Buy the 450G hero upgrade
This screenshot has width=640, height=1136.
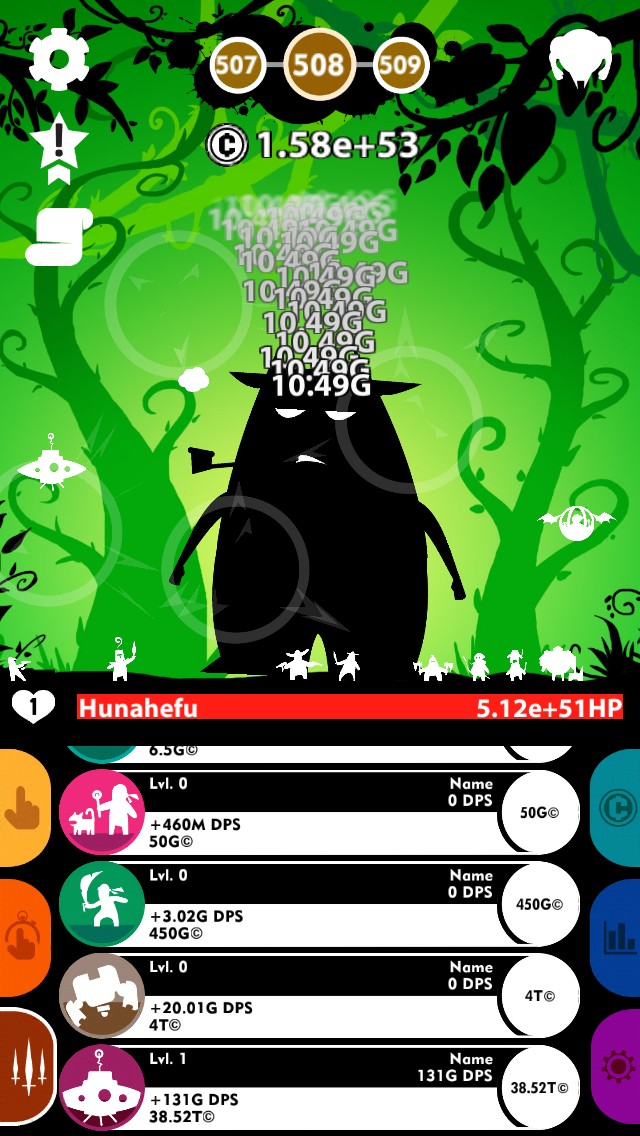(540, 904)
